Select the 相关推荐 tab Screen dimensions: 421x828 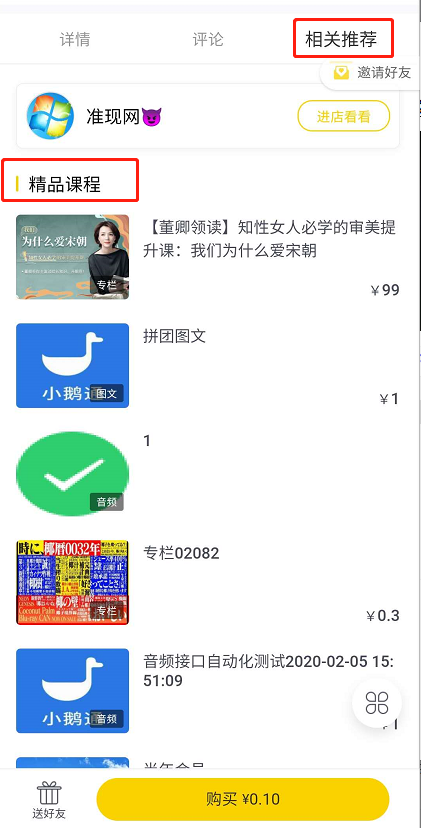(341, 40)
